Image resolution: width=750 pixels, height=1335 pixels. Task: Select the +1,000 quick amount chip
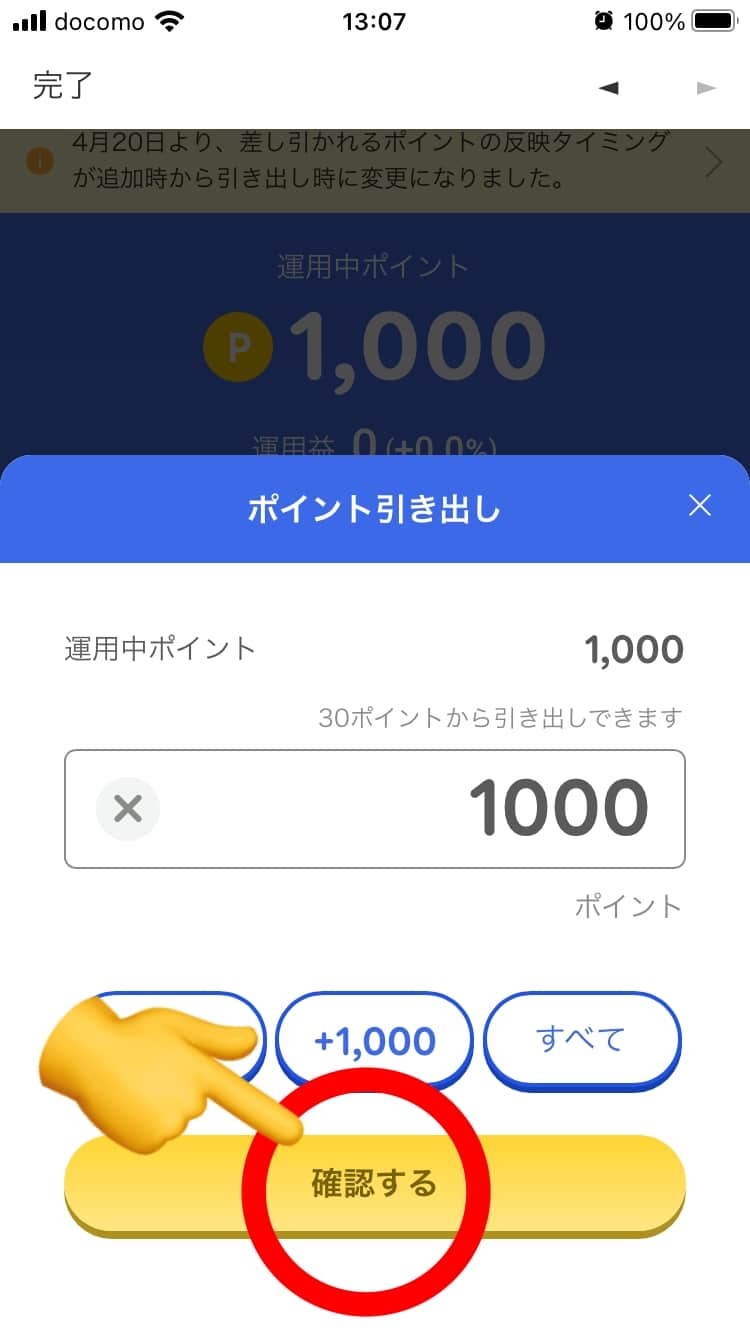click(374, 1040)
